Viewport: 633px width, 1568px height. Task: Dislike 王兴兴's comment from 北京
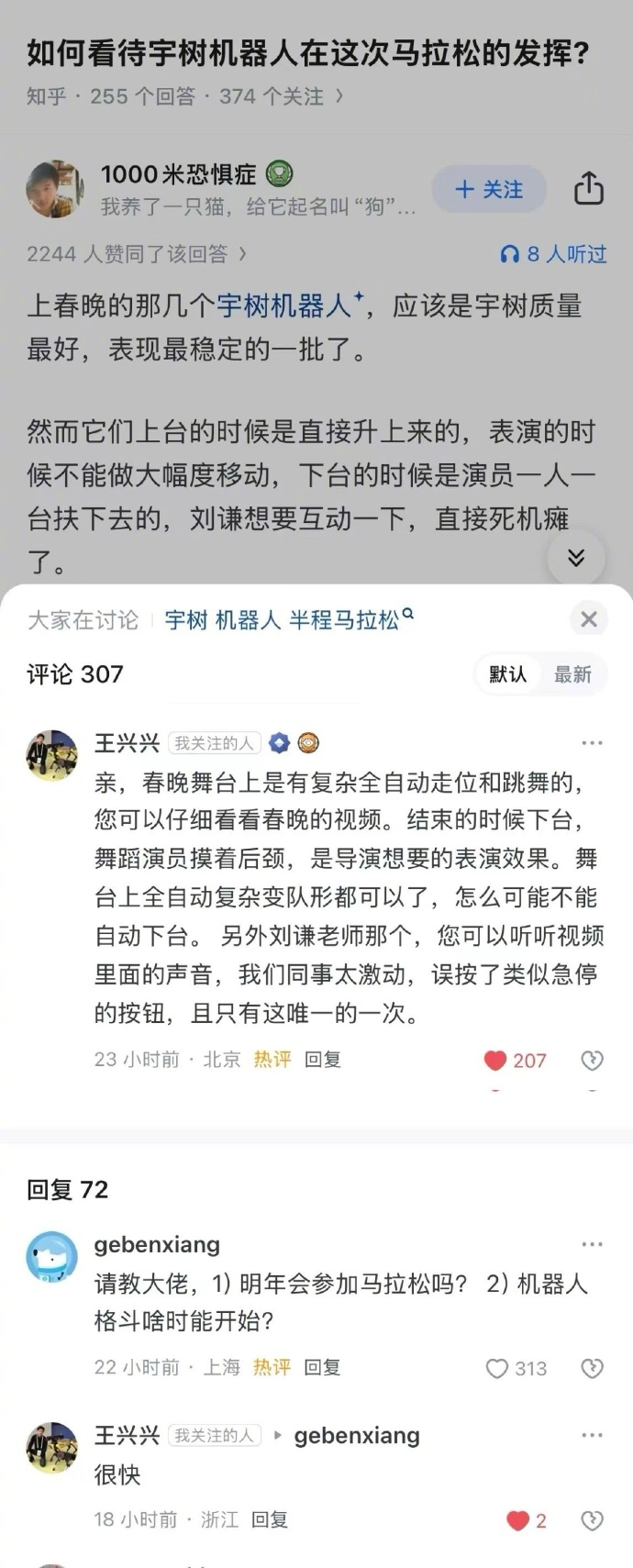coord(592,1061)
